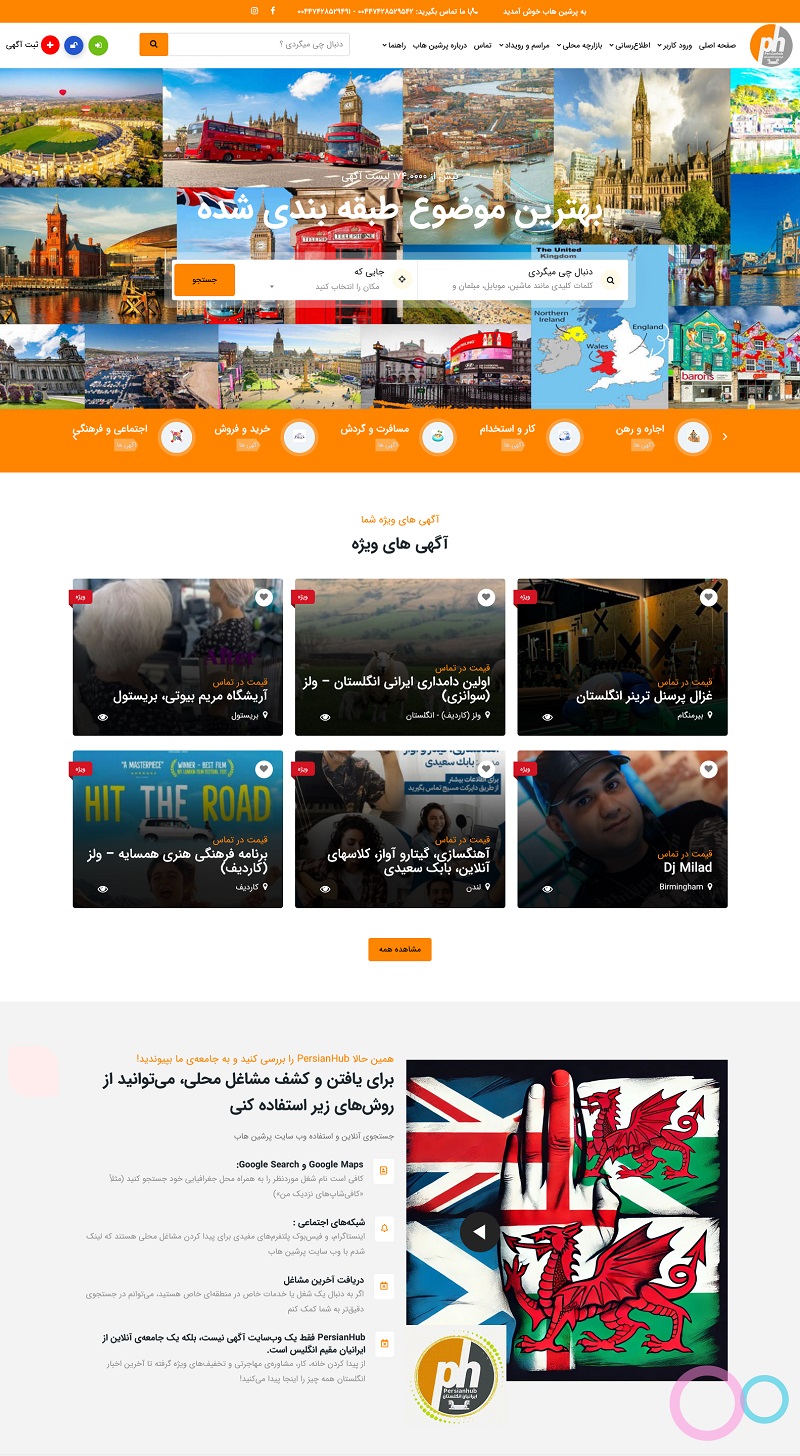Play the video on the flags image

point(480,1232)
